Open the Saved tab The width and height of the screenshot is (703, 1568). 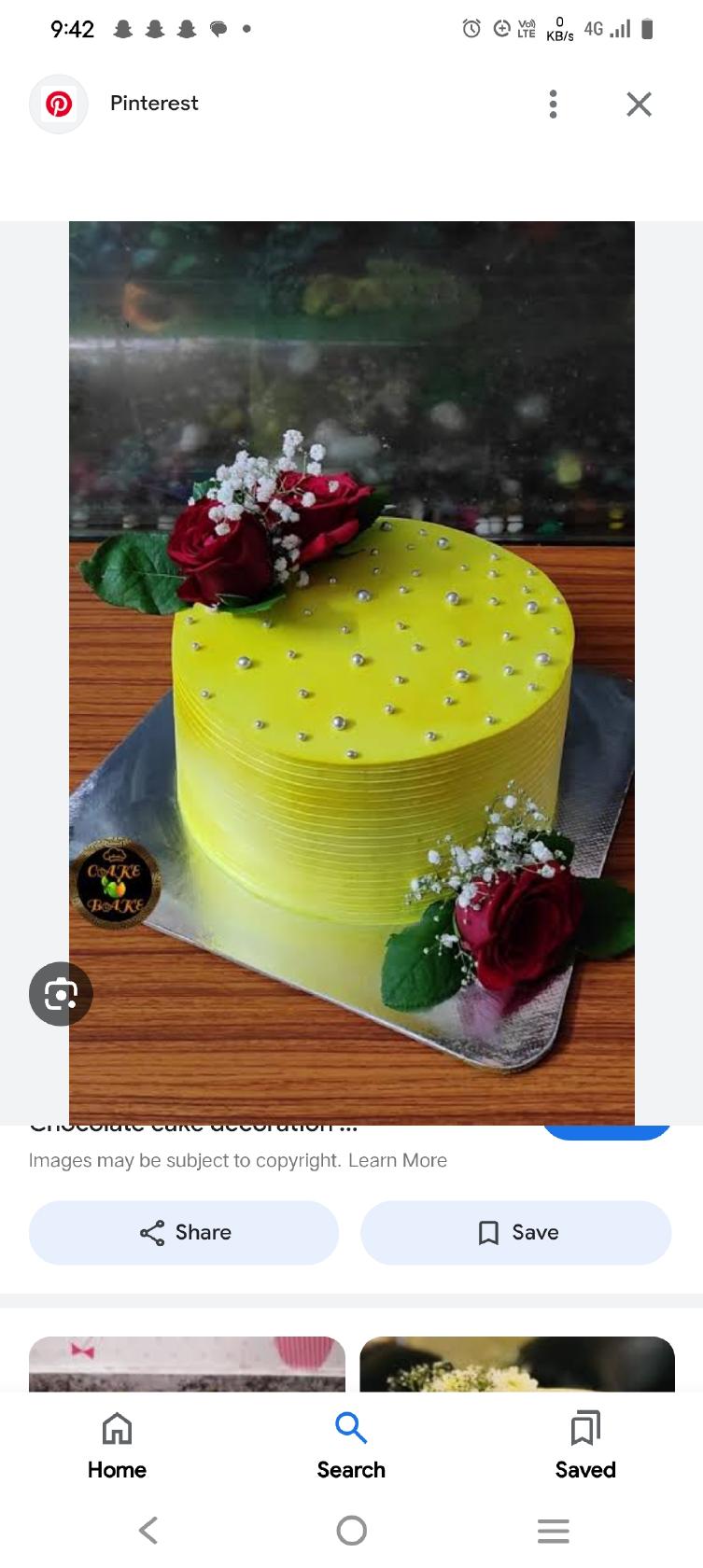click(585, 1446)
